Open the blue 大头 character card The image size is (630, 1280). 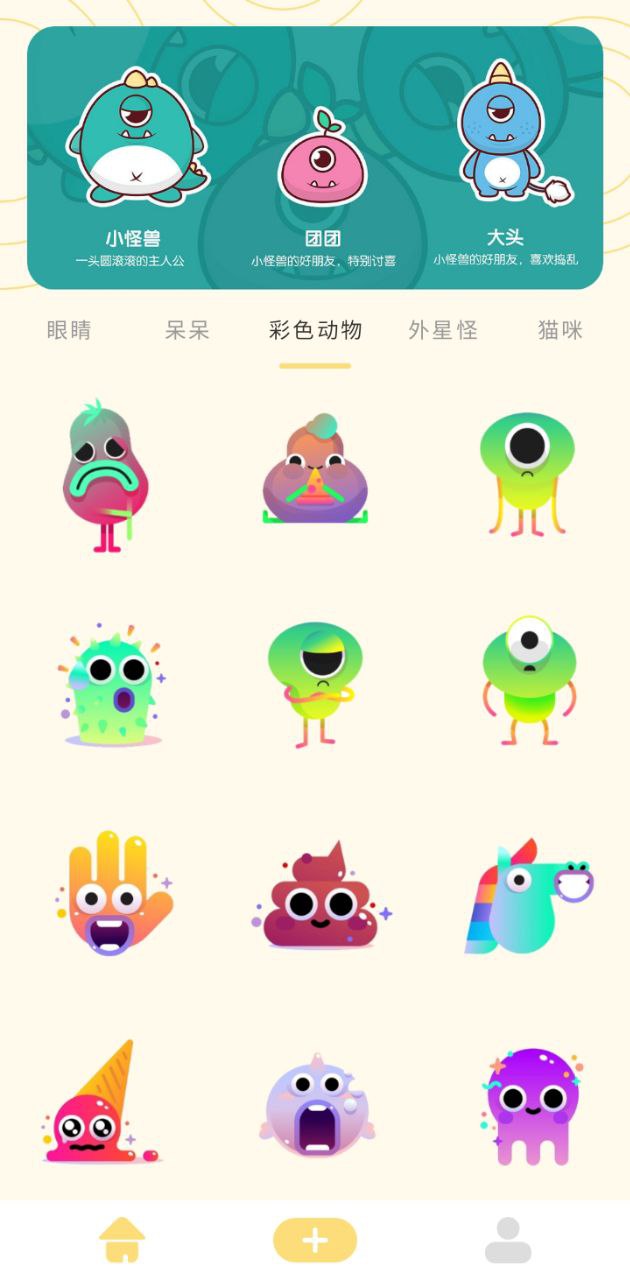pos(506,160)
